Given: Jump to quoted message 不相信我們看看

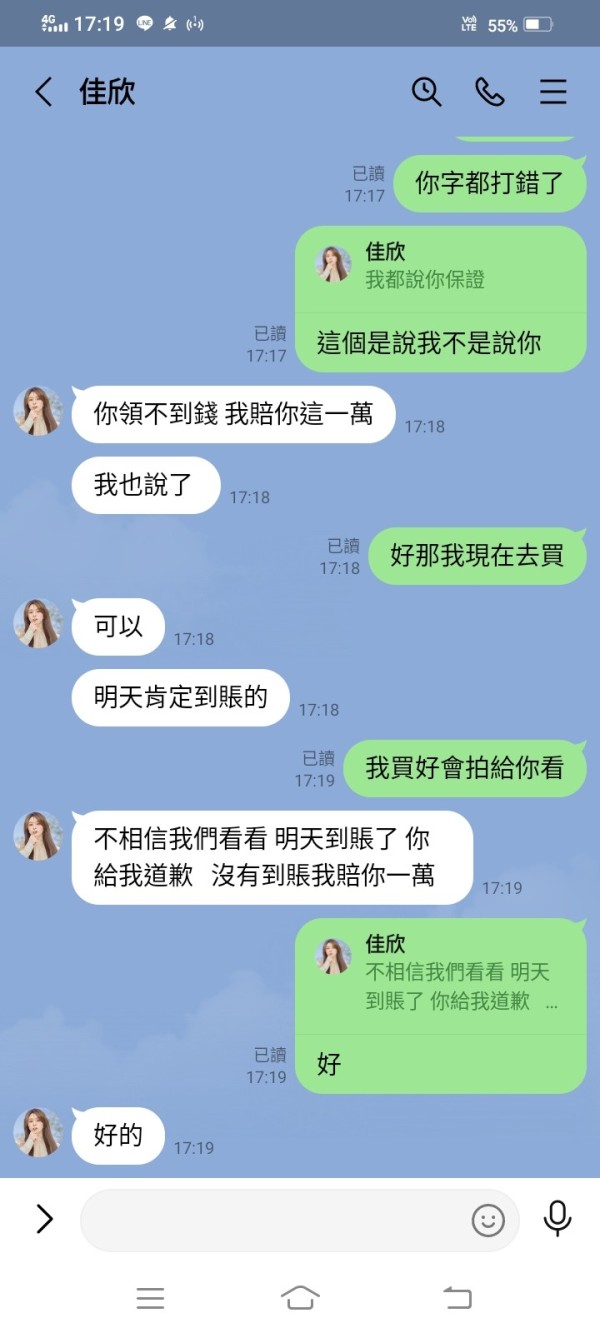Looking at the screenshot, I should (440, 974).
